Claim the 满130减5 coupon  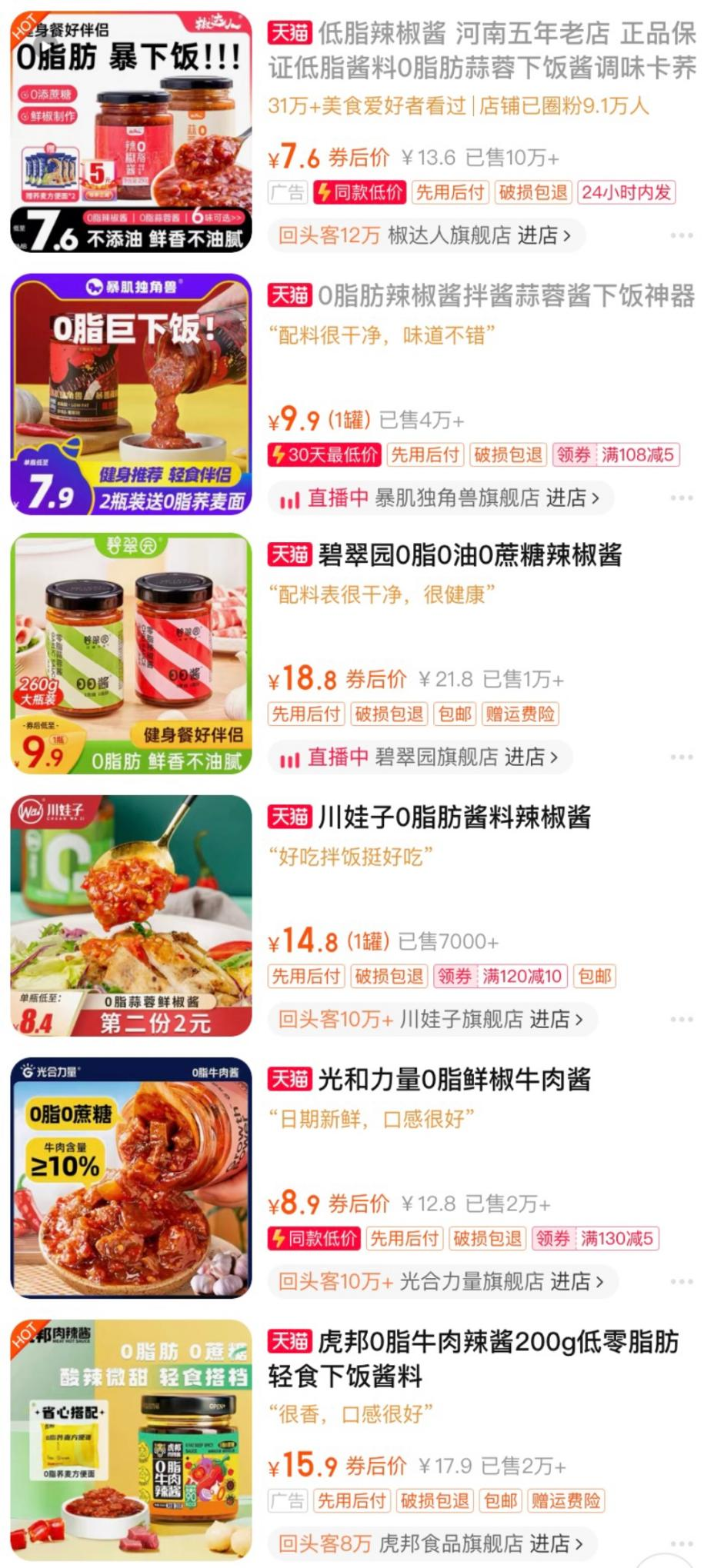596,1239
